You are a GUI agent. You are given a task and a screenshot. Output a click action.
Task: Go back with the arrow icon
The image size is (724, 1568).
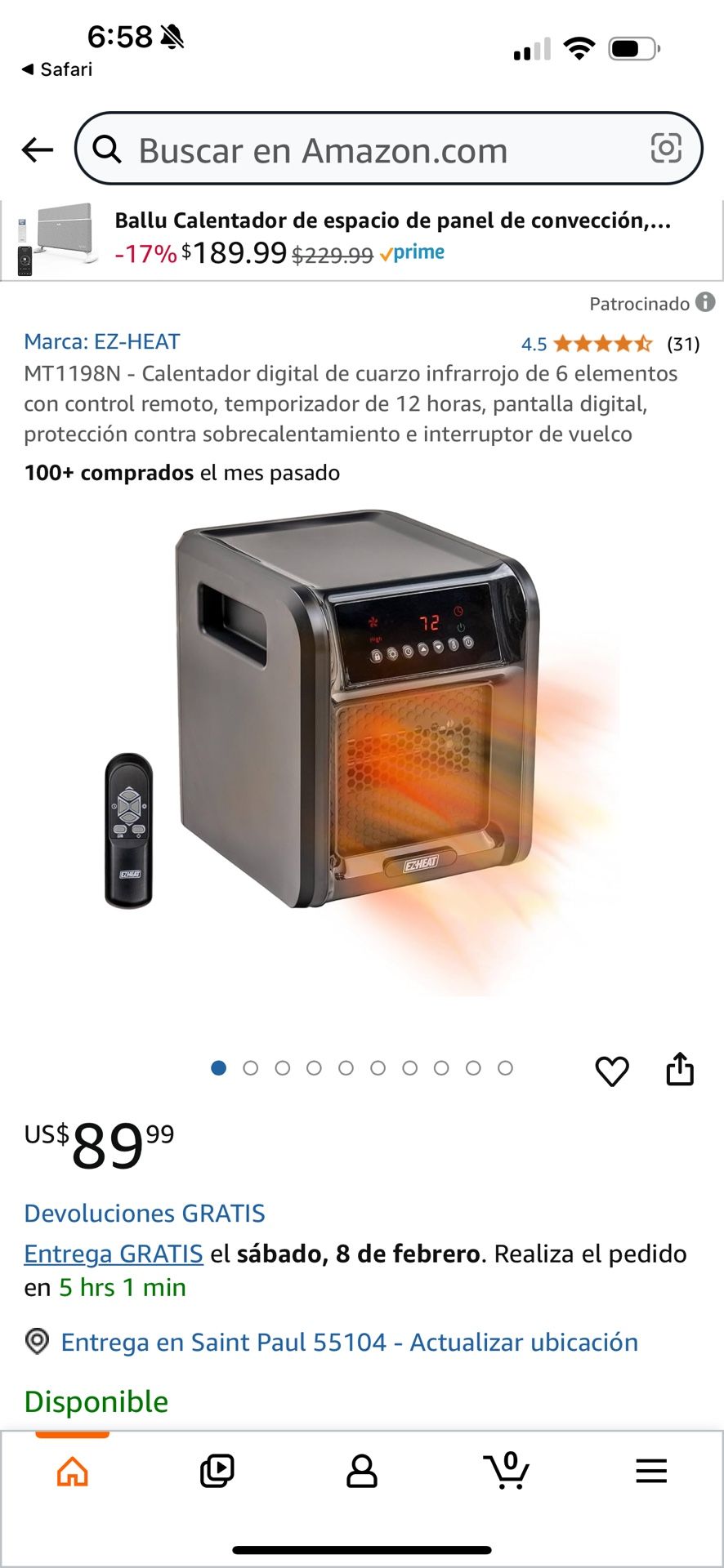[x=38, y=149]
